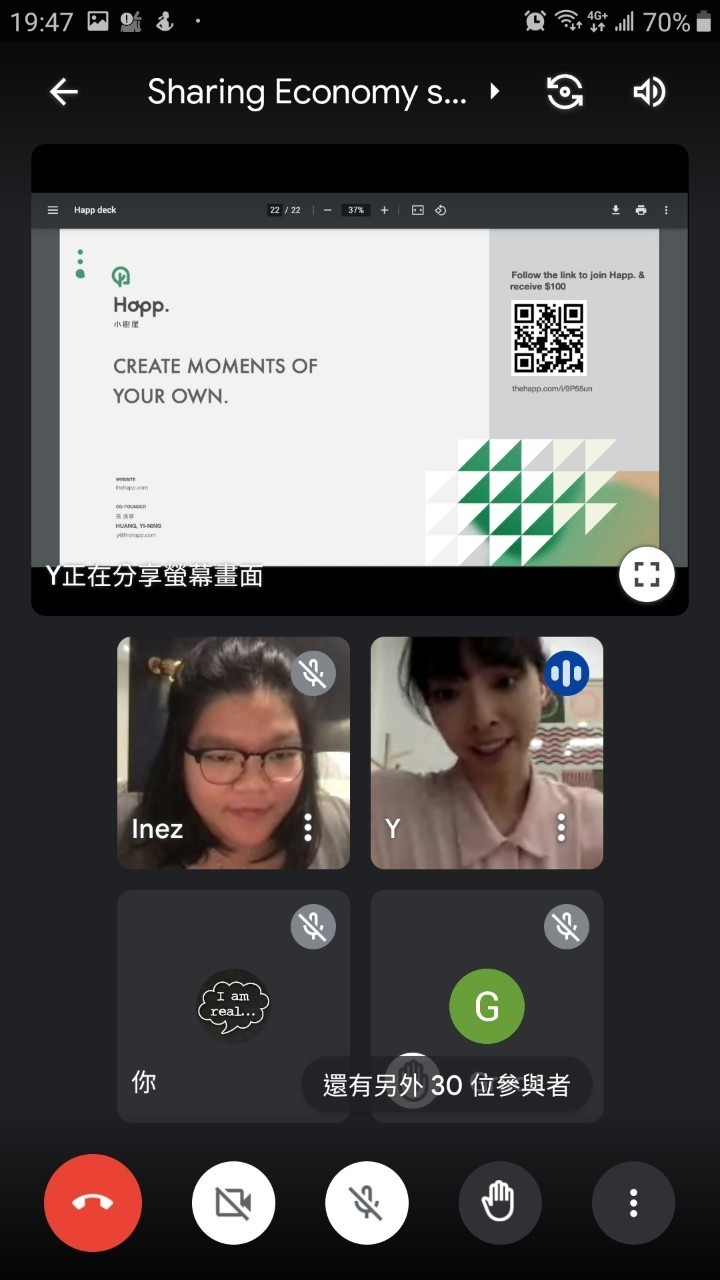Raise your hand
This screenshot has width=720, height=1280.
coord(500,1203)
